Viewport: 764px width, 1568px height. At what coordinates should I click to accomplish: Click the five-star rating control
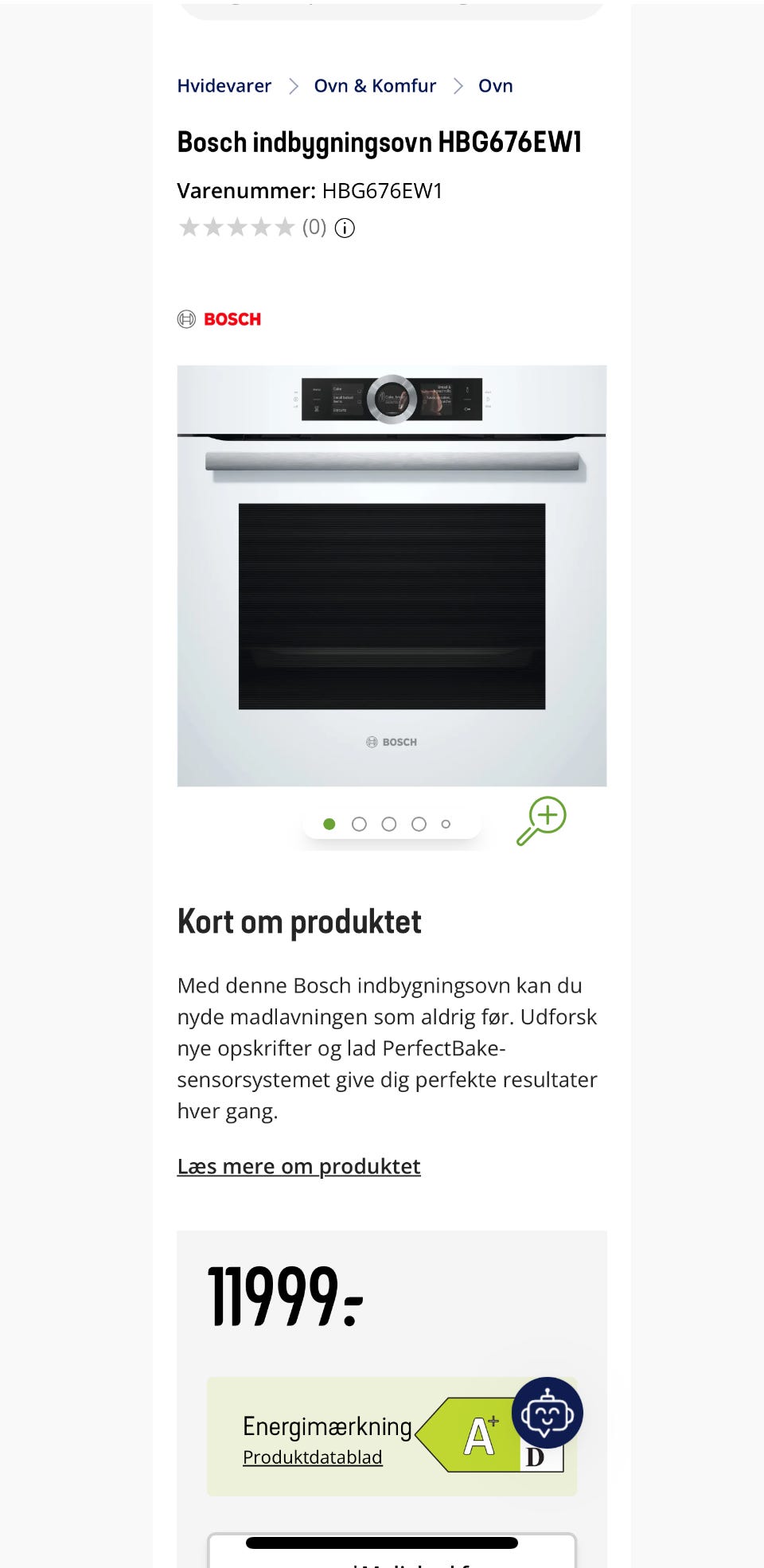tap(236, 228)
